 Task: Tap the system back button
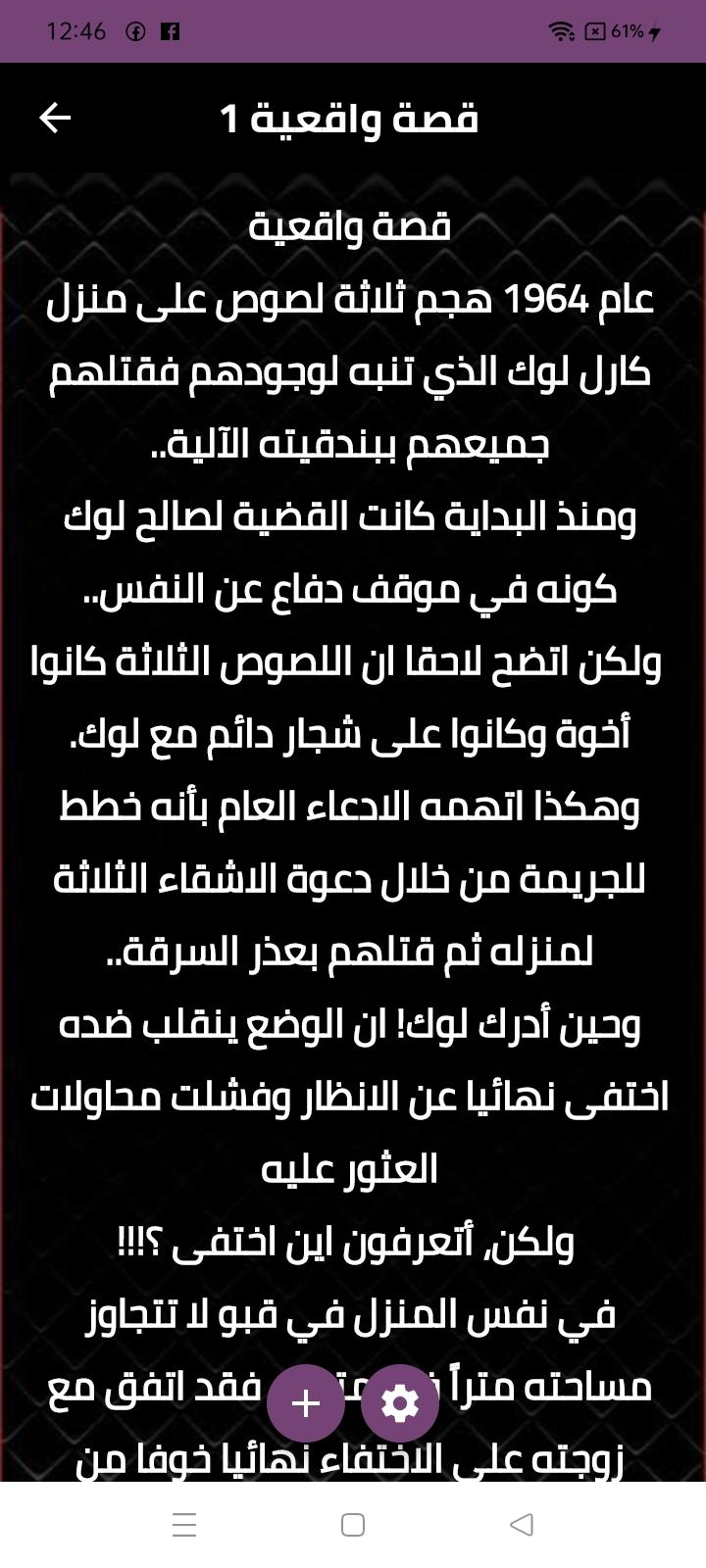click(x=522, y=1524)
